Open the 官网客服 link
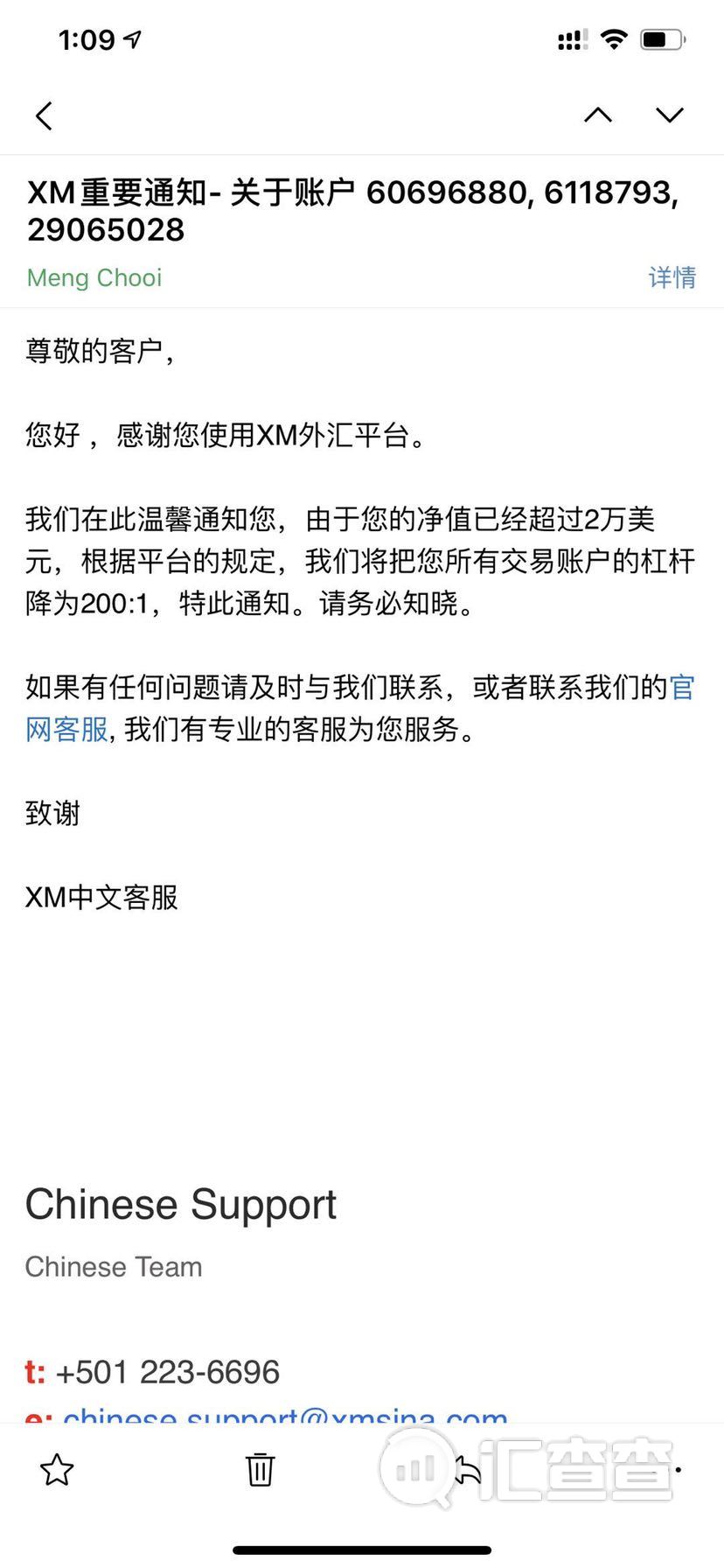Viewport: 724px width, 1568px height. [x=66, y=729]
